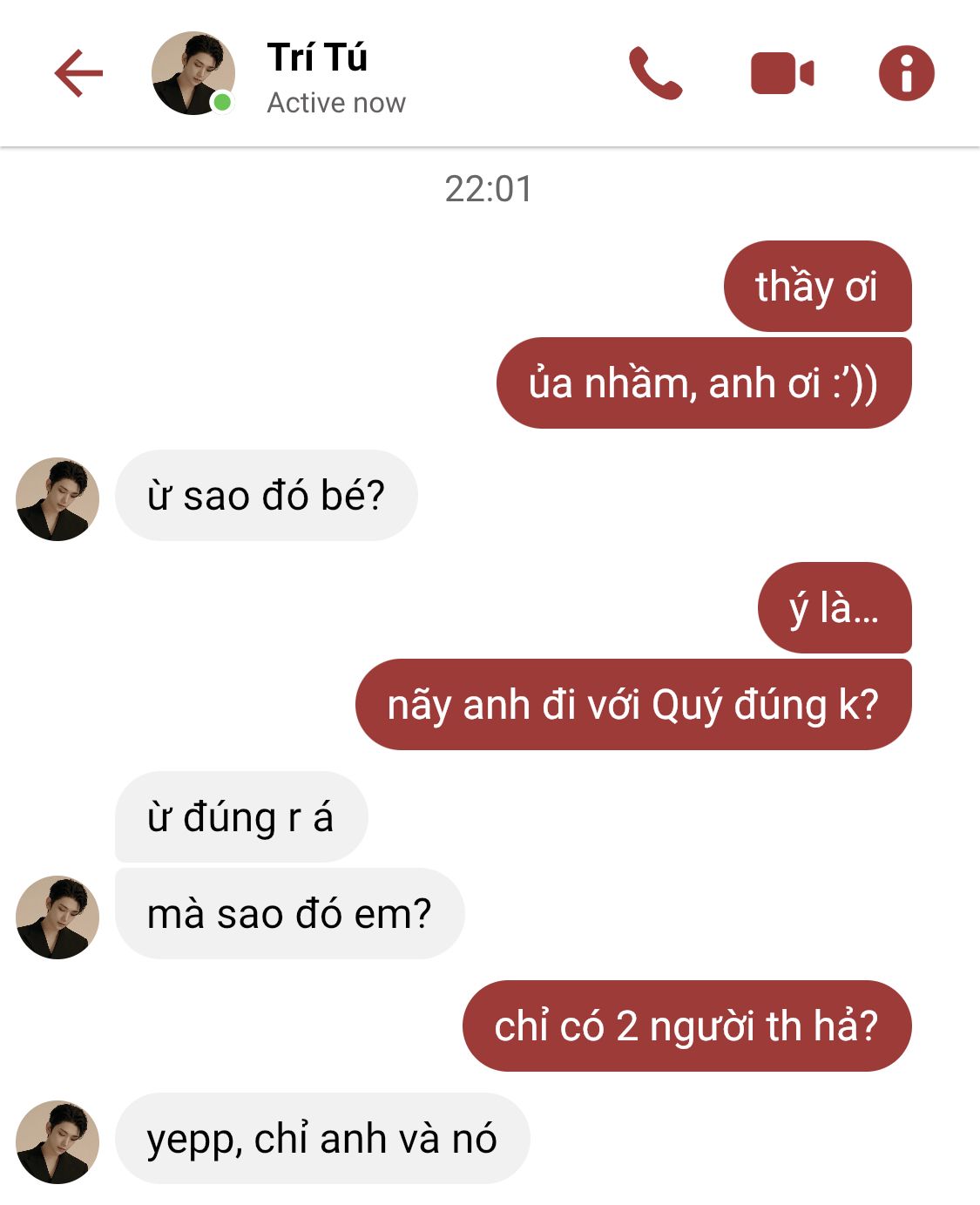The height and width of the screenshot is (1205, 980).
Task: Tap the avatar beside "ừ sao đó bé?"
Action: [x=57, y=498]
